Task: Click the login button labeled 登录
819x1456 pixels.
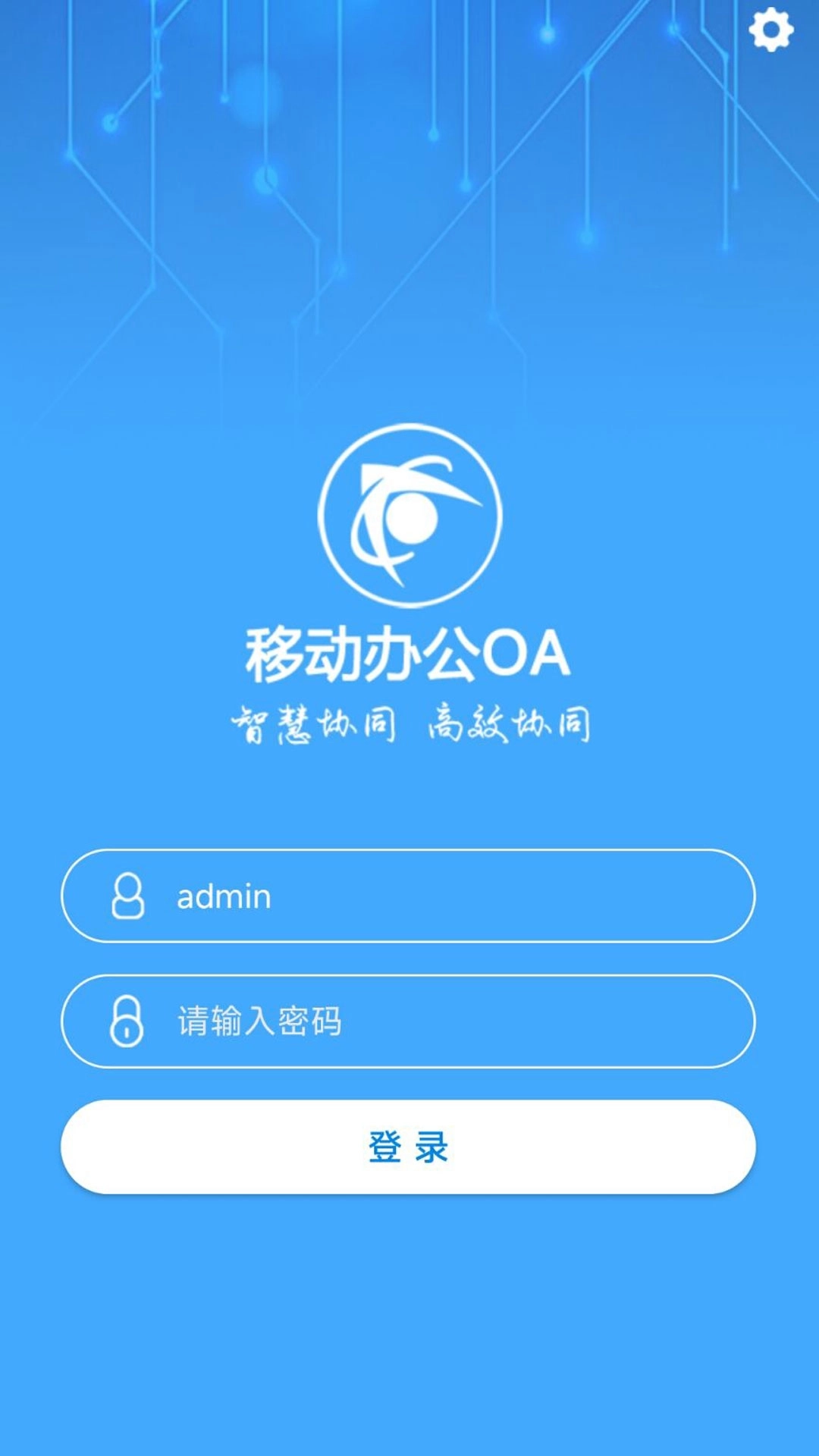Action: coord(409,1147)
